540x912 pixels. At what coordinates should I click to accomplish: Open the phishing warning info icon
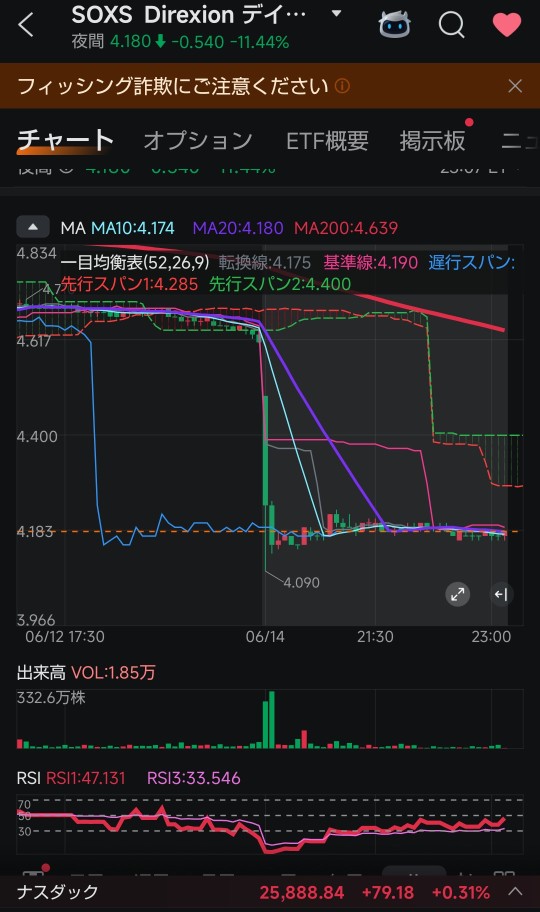pyautogui.click(x=343, y=86)
